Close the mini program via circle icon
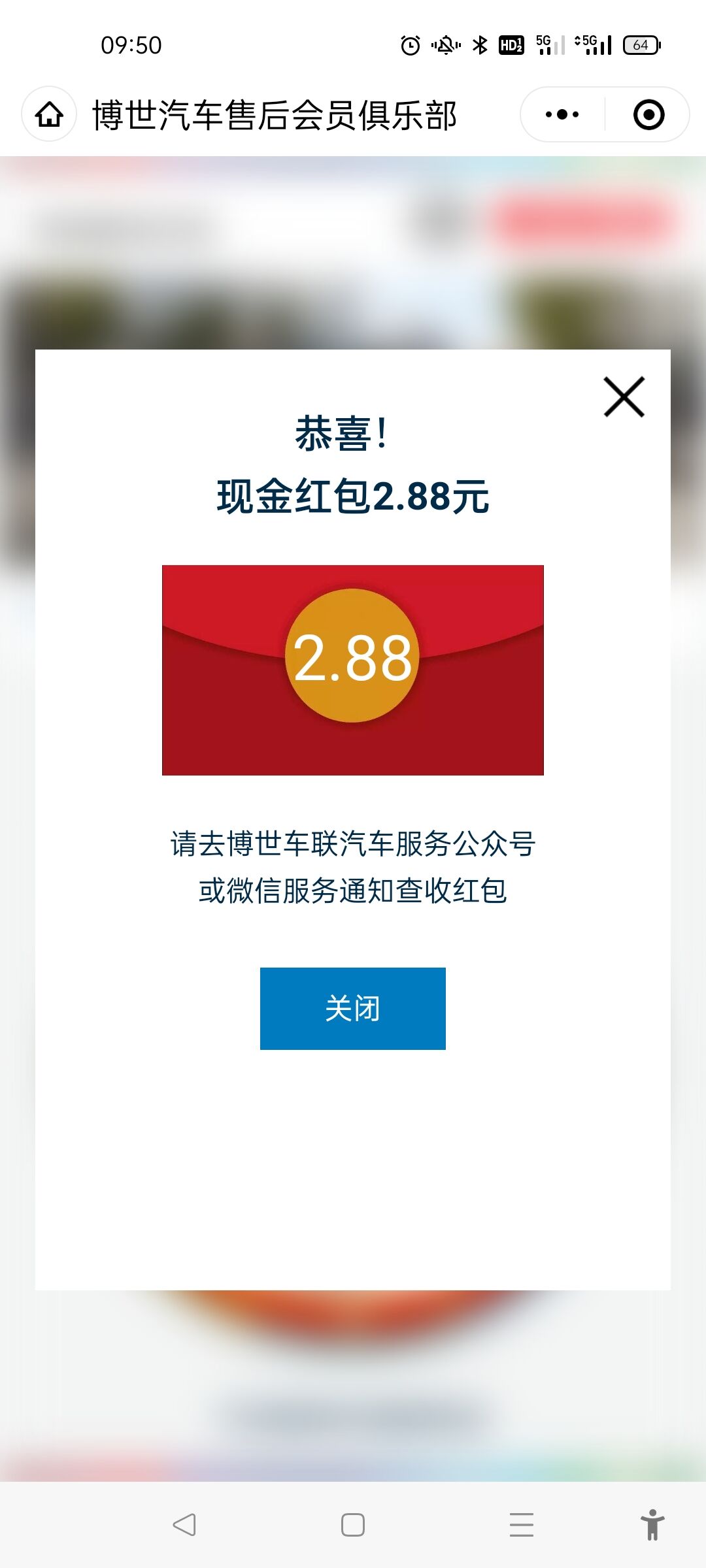Viewport: 706px width, 1568px height. pos(648,115)
